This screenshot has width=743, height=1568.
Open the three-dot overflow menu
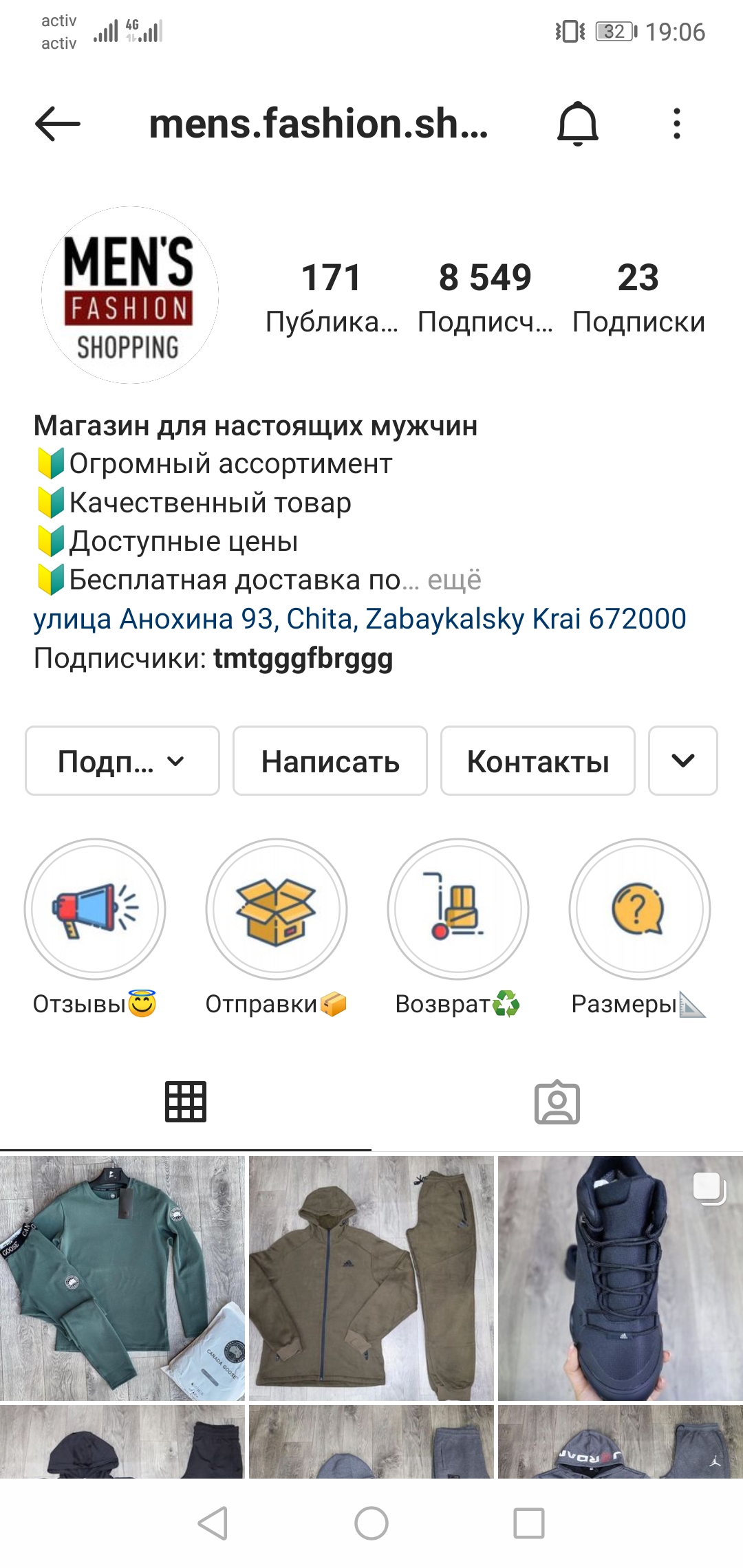click(x=677, y=124)
